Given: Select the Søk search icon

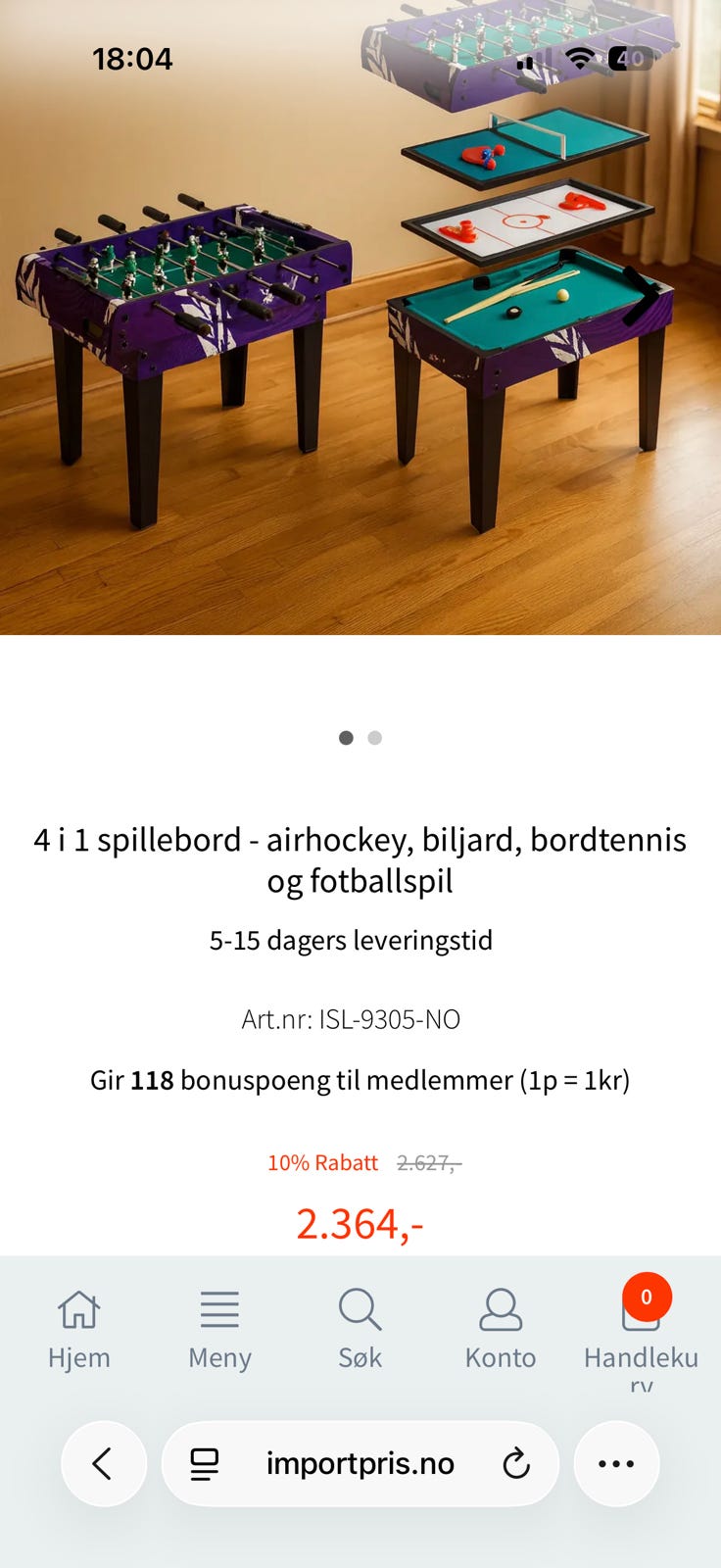Looking at the screenshot, I should click(360, 1308).
